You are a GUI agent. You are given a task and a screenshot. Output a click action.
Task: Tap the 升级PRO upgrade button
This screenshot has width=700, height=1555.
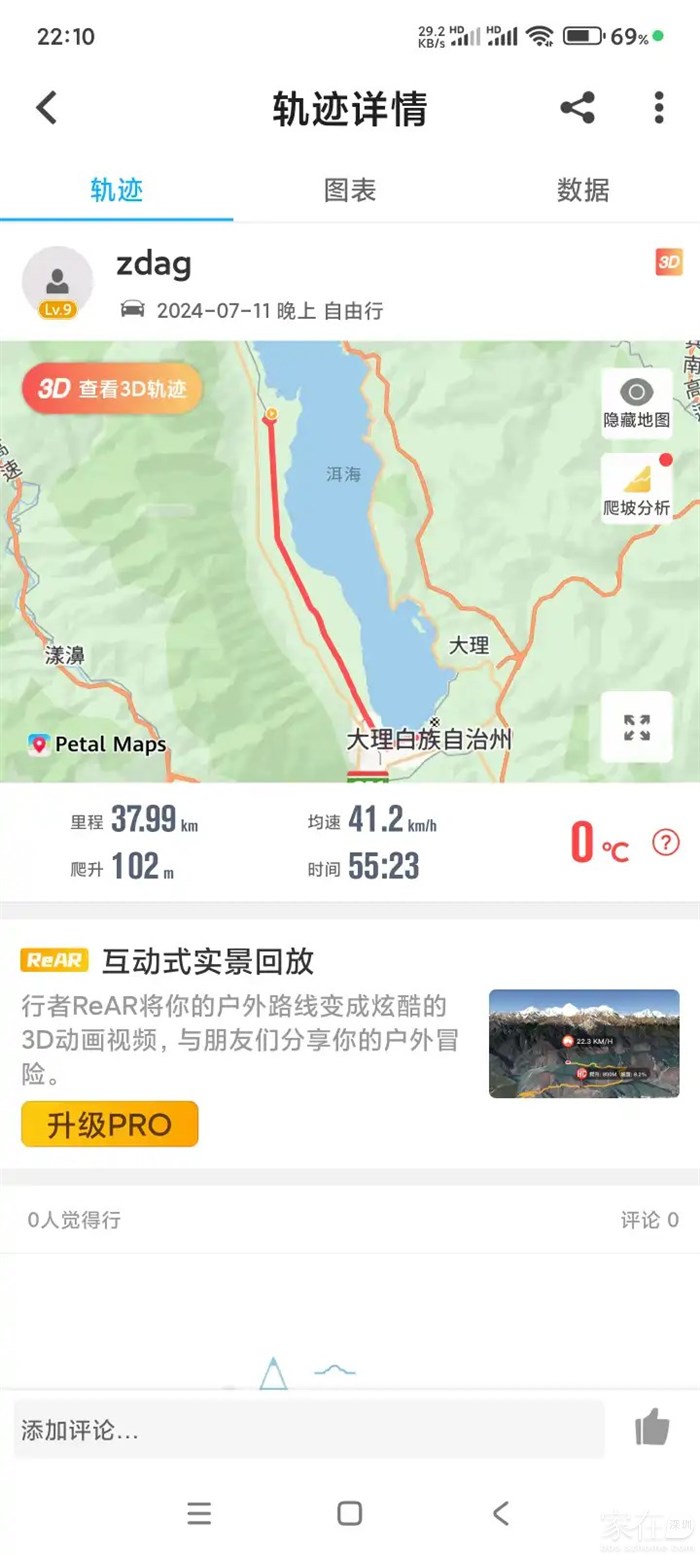110,1124
